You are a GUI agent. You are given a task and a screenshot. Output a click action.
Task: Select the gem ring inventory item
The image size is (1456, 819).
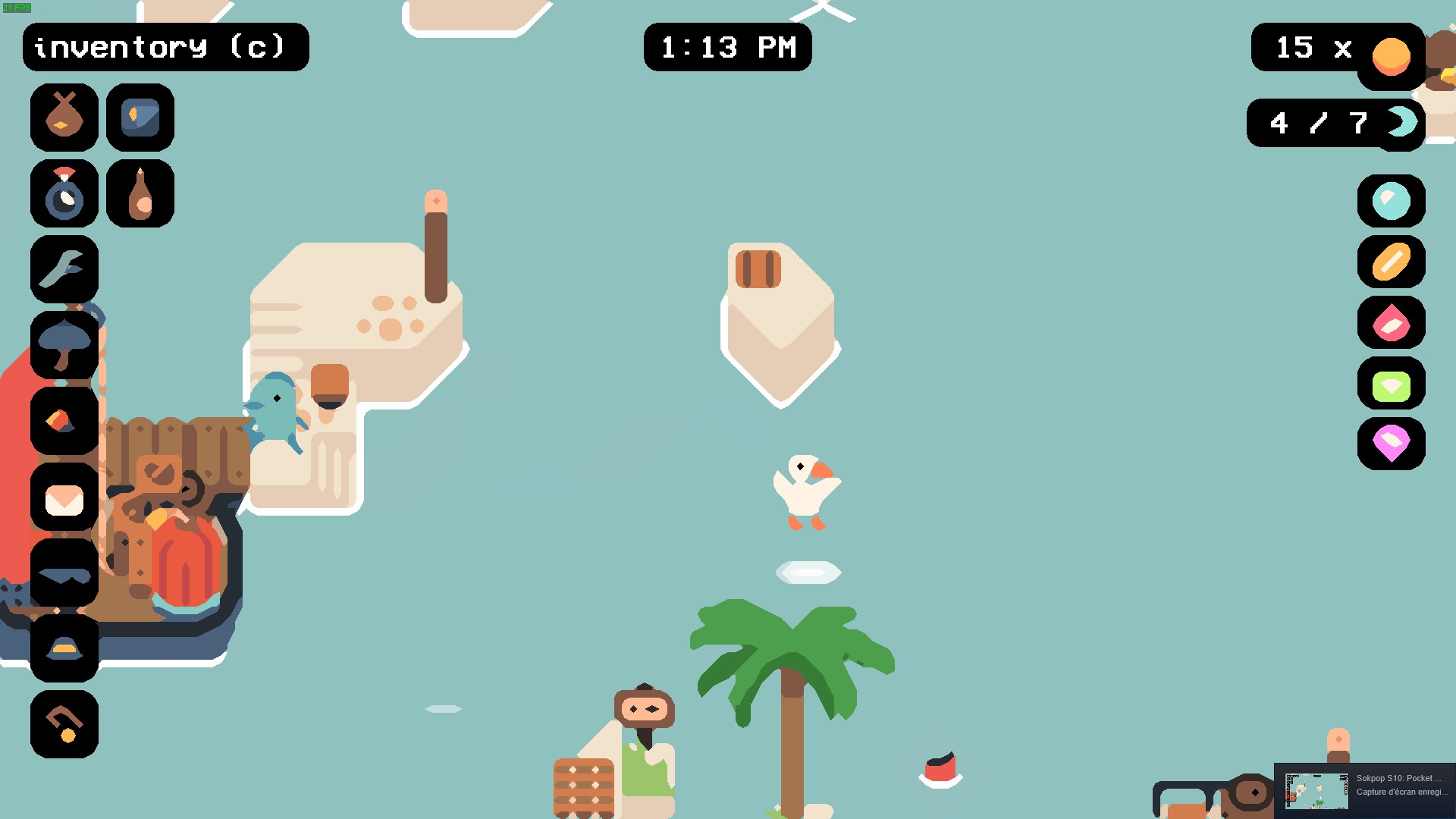(64, 193)
